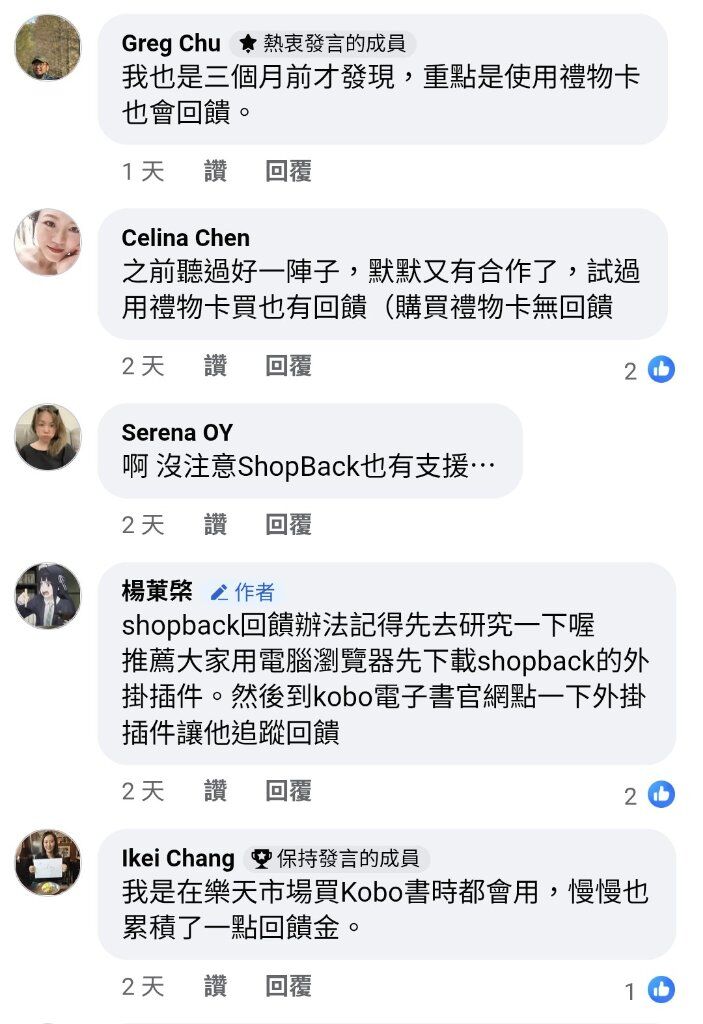This screenshot has height=1024, width=703.
Task: Reply to Celina Chen's comment
Action: (289, 366)
